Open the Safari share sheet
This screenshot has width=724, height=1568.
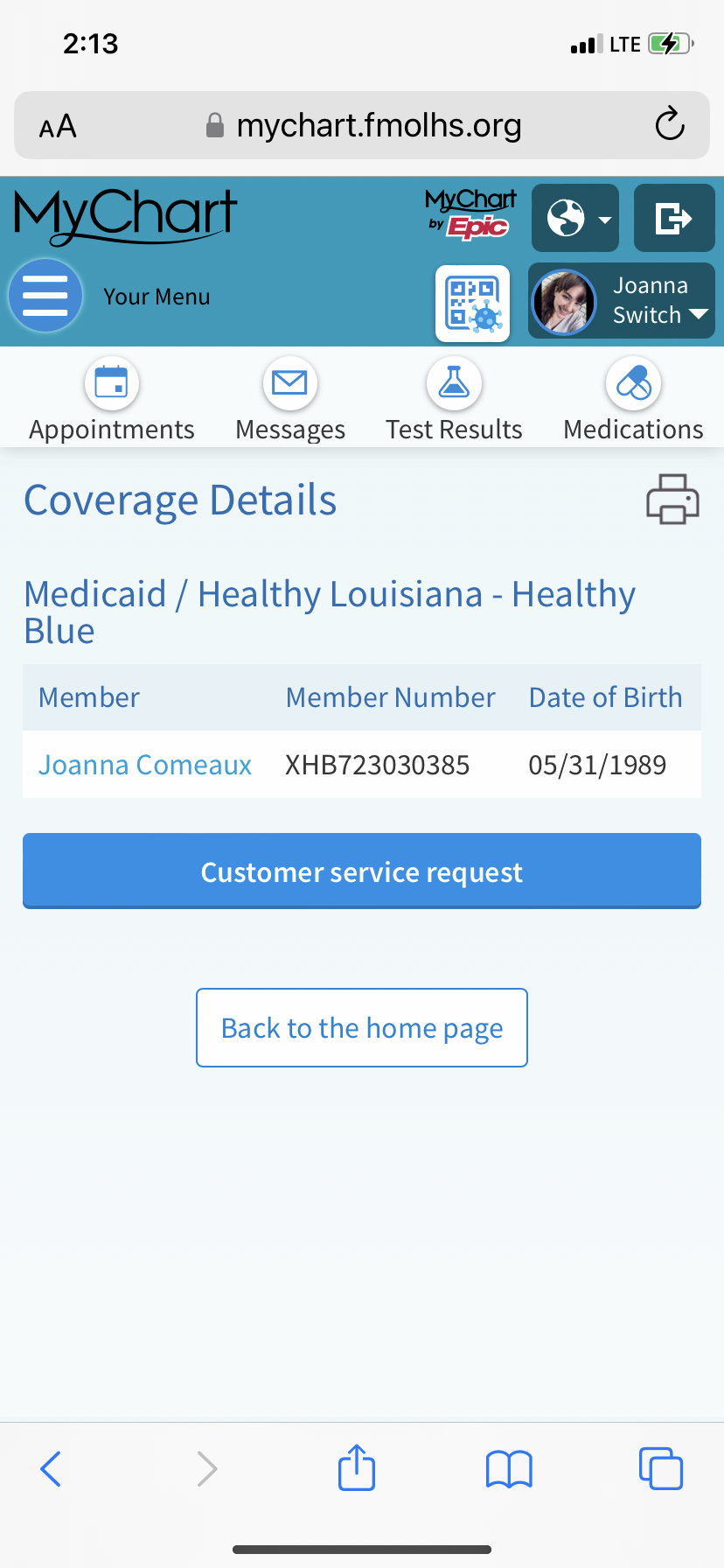357,1467
